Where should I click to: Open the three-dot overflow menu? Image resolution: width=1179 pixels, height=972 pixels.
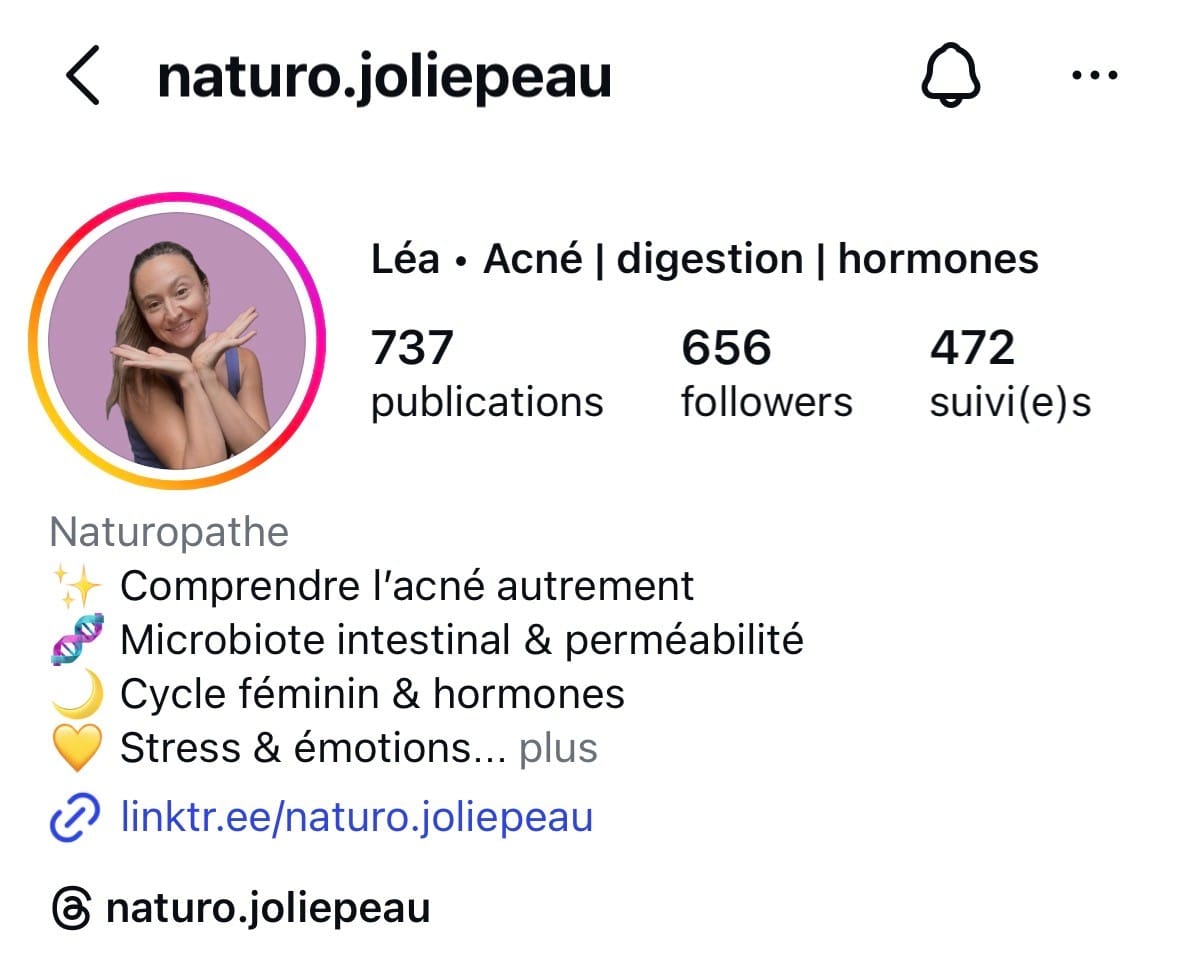1093,76
